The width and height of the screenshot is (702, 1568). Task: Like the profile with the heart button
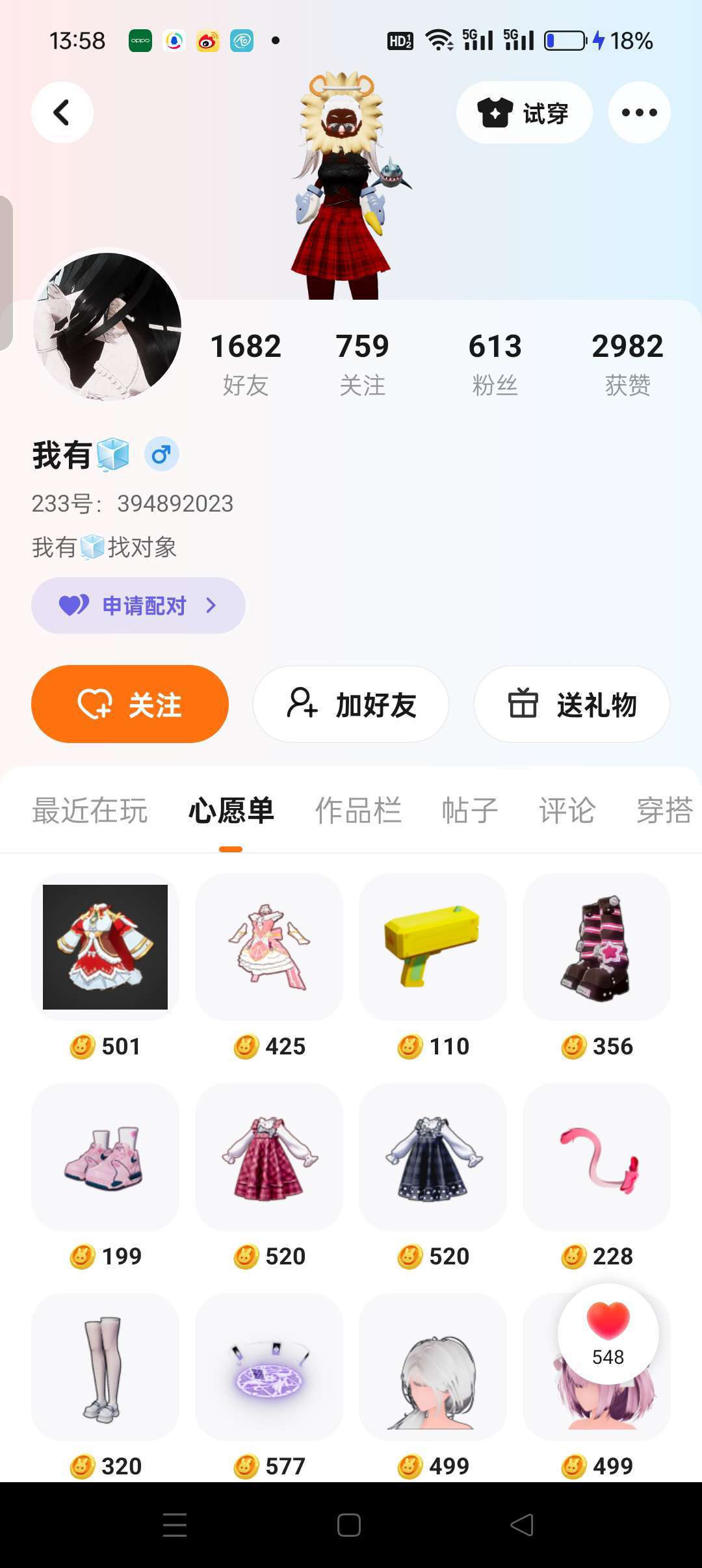(608, 1333)
